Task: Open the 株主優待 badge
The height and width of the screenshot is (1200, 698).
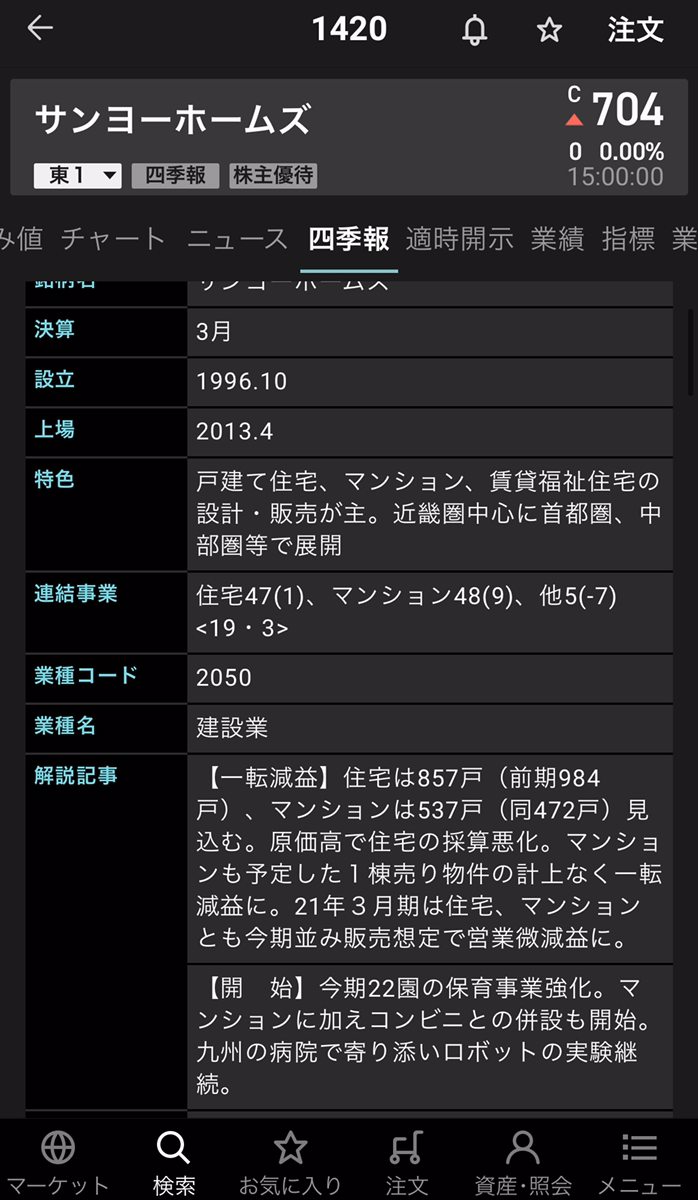Action: (x=273, y=175)
